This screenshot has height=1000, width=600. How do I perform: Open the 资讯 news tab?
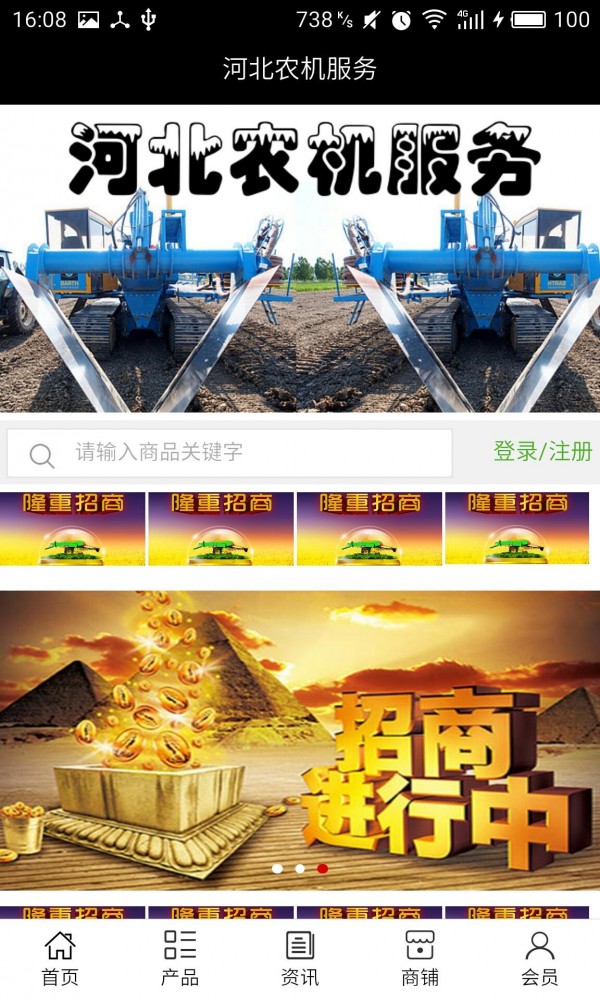pos(300,958)
